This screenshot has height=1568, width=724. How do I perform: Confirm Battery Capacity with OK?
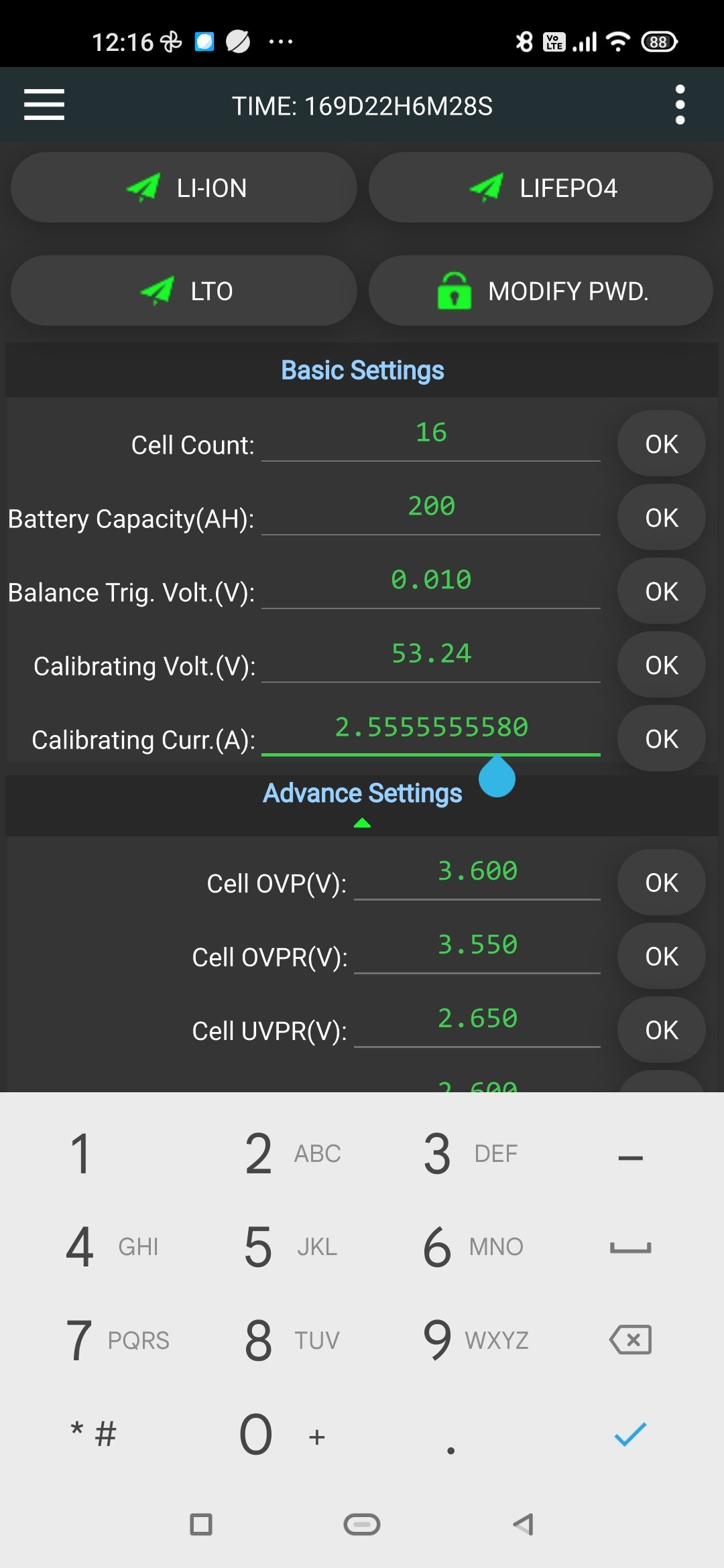[x=661, y=517]
